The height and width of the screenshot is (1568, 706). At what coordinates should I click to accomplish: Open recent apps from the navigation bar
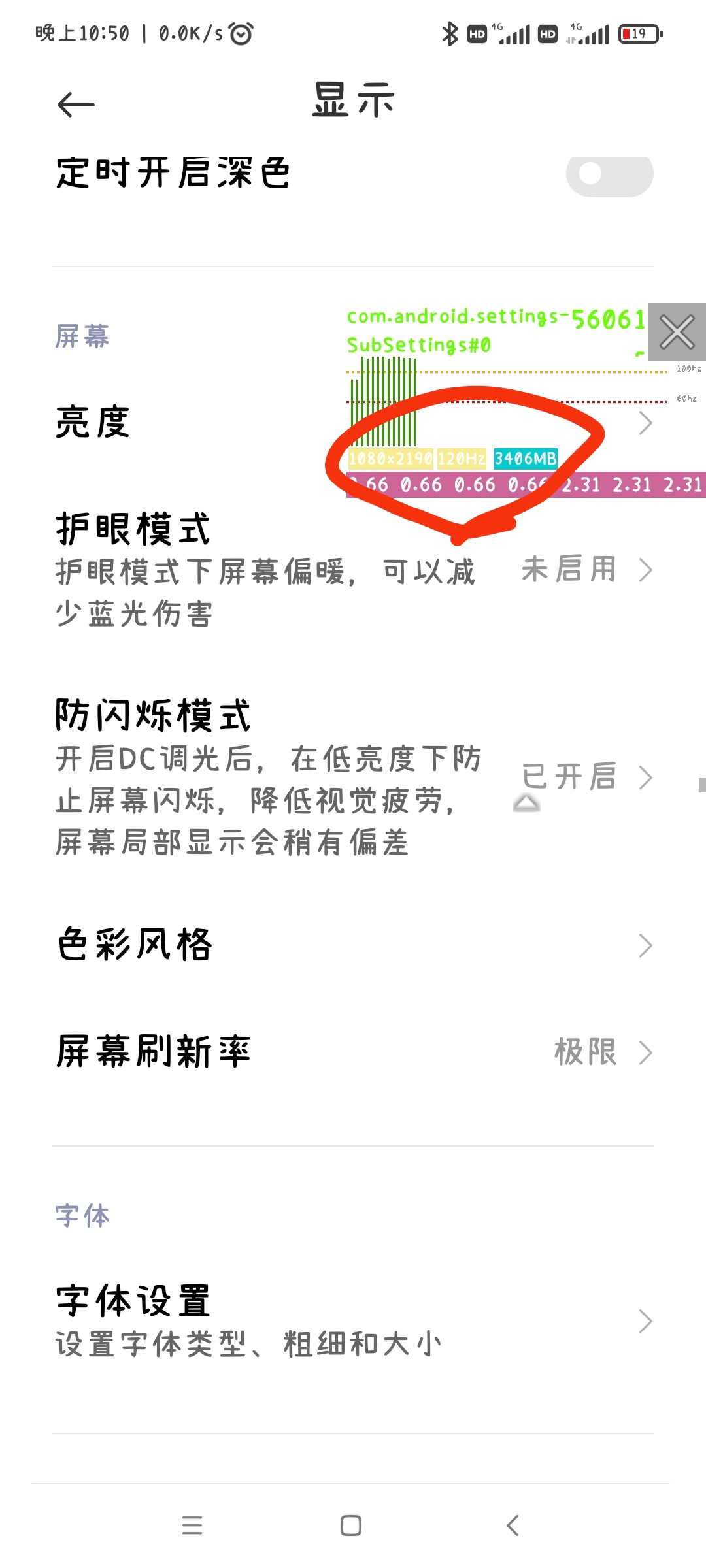[192, 1526]
